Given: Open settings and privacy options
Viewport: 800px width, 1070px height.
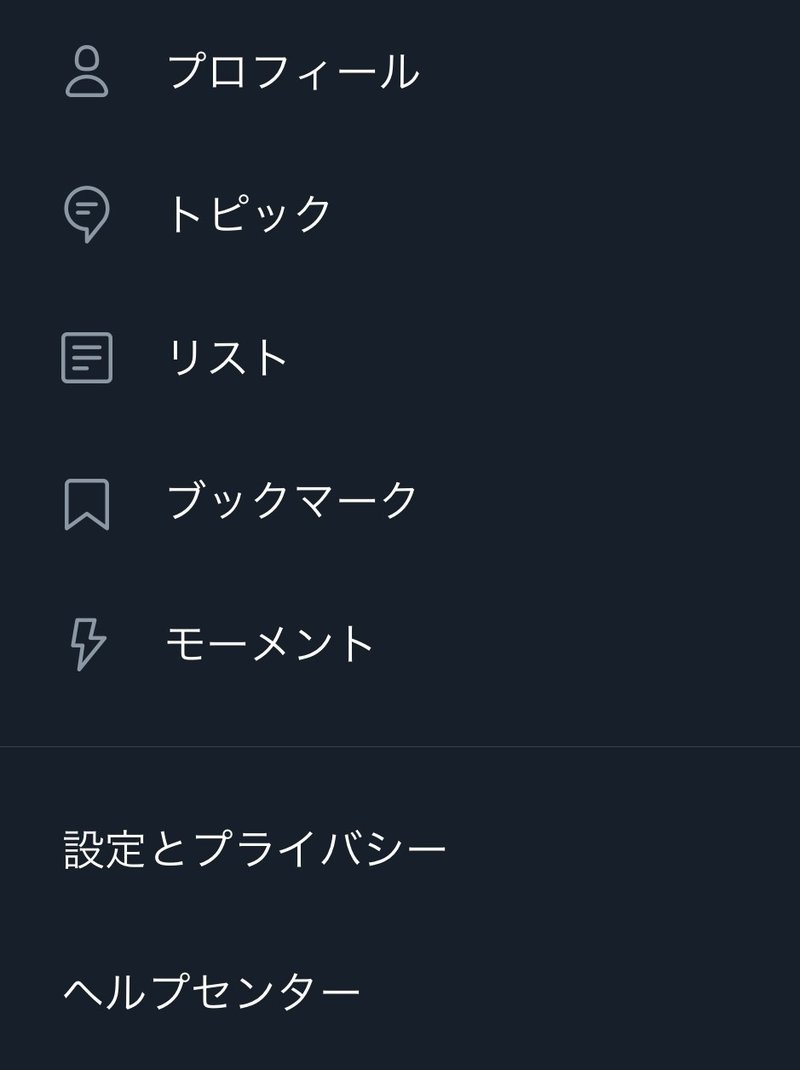Looking at the screenshot, I should (255, 848).
